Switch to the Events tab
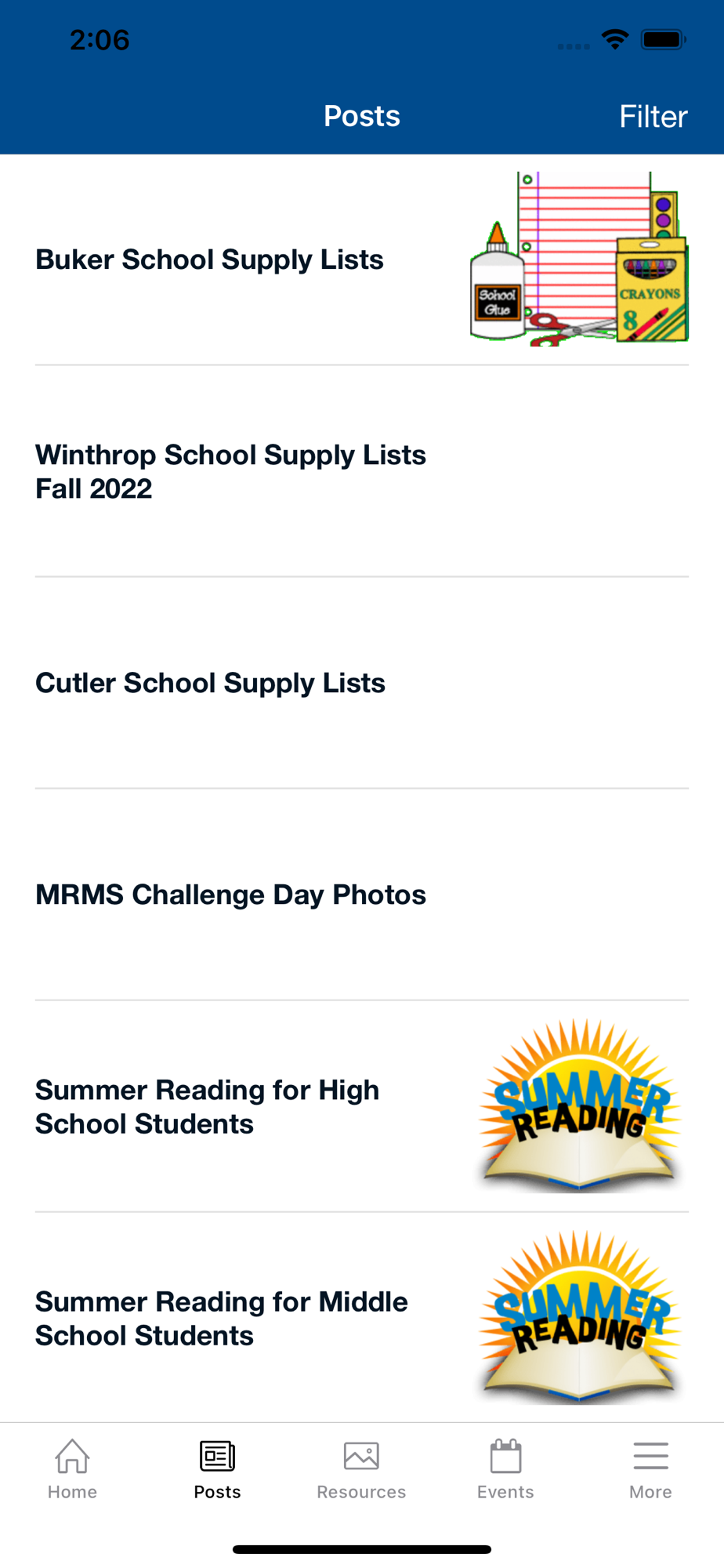The image size is (724, 1568). [x=505, y=1468]
